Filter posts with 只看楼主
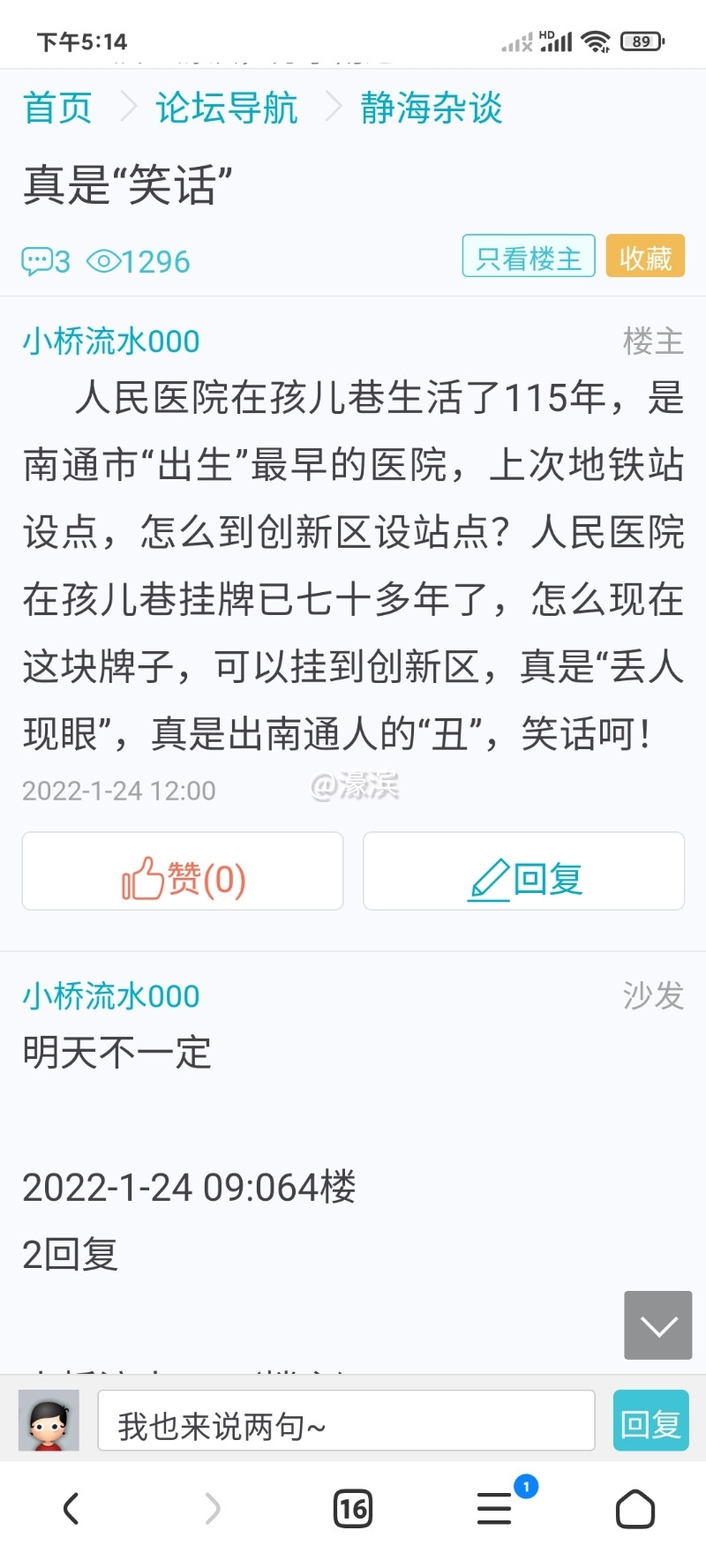The height and width of the screenshot is (1568, 706). (x=529, y=257)
